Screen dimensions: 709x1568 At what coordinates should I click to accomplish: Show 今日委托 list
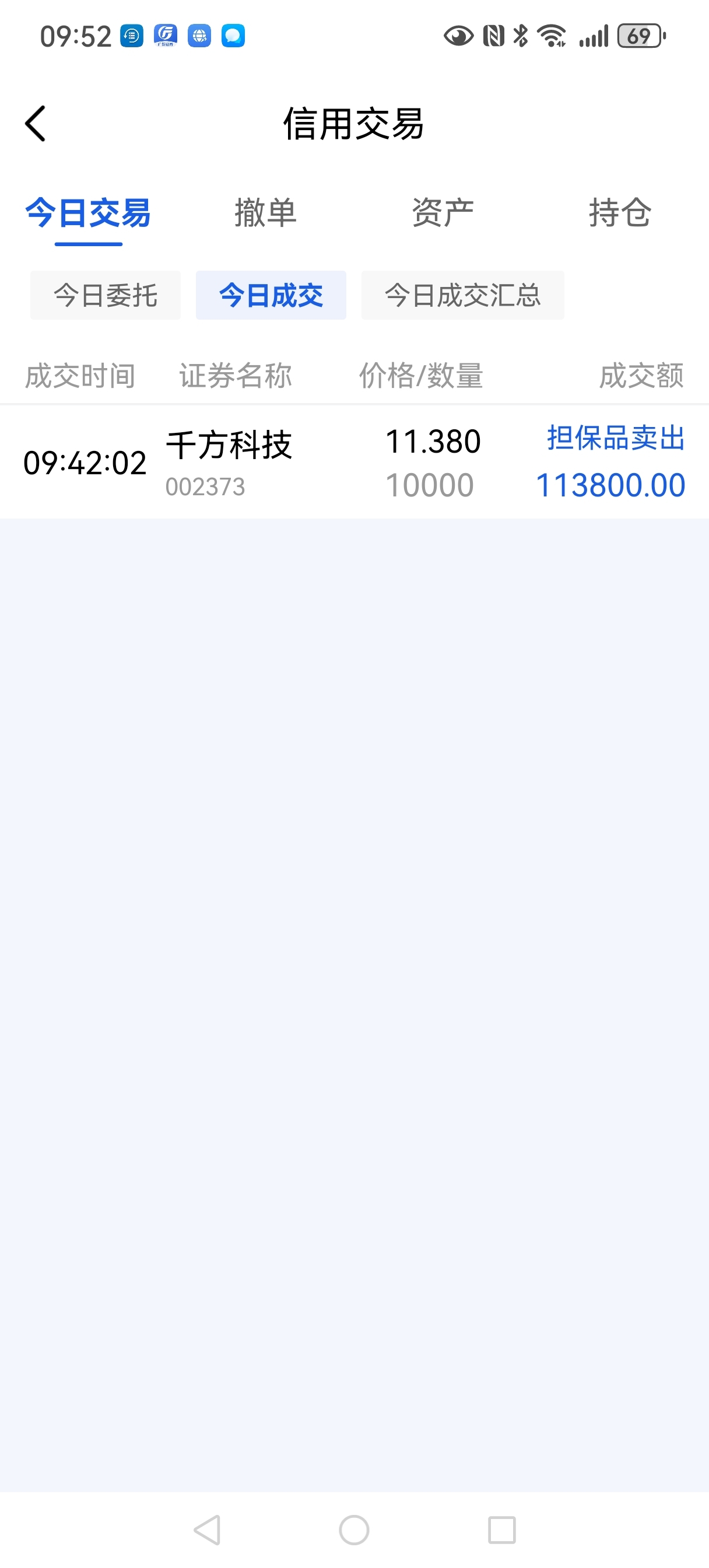pos(106,295)
